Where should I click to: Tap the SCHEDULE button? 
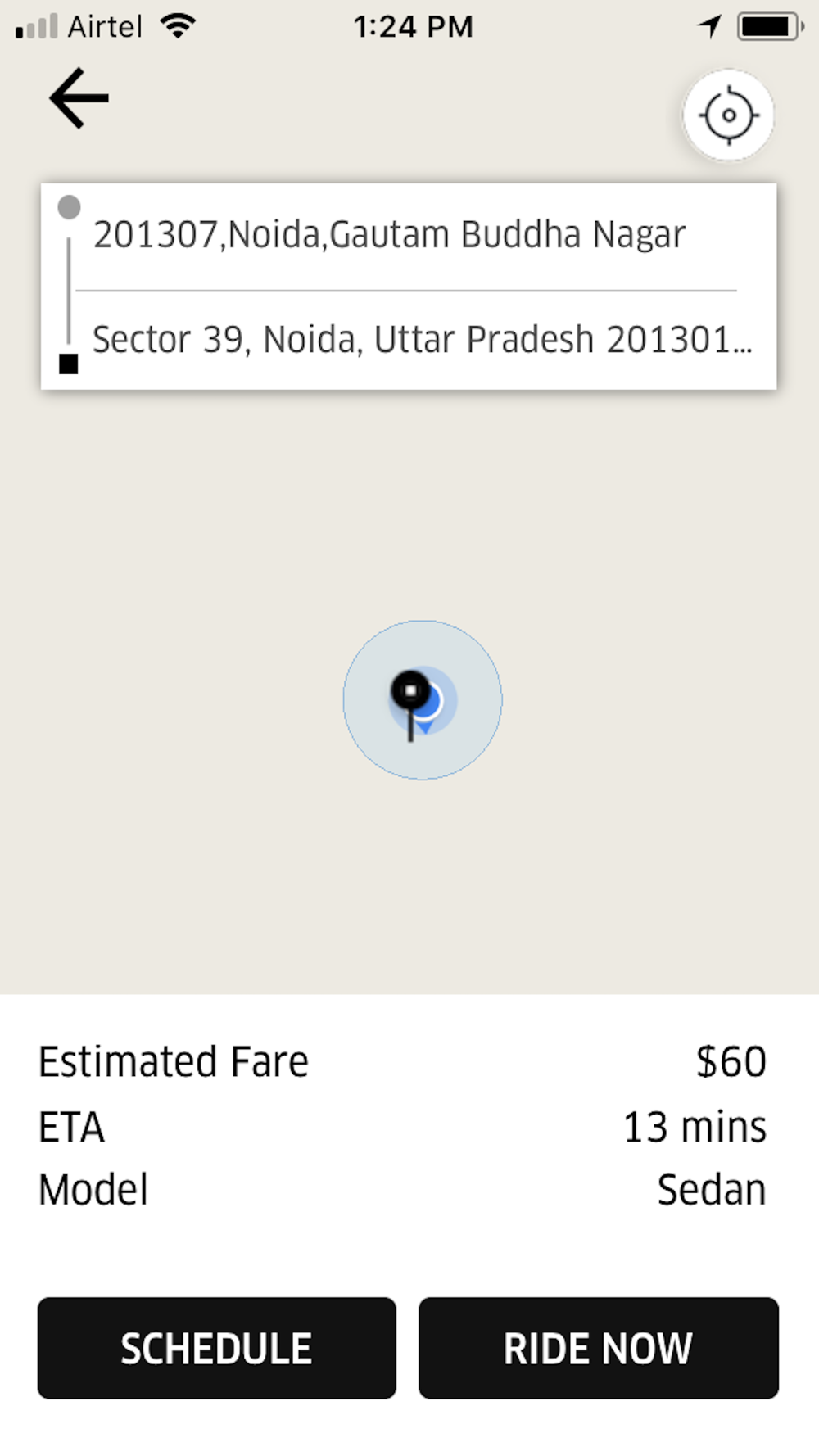pyautogui.click(x=217, y=1348)
